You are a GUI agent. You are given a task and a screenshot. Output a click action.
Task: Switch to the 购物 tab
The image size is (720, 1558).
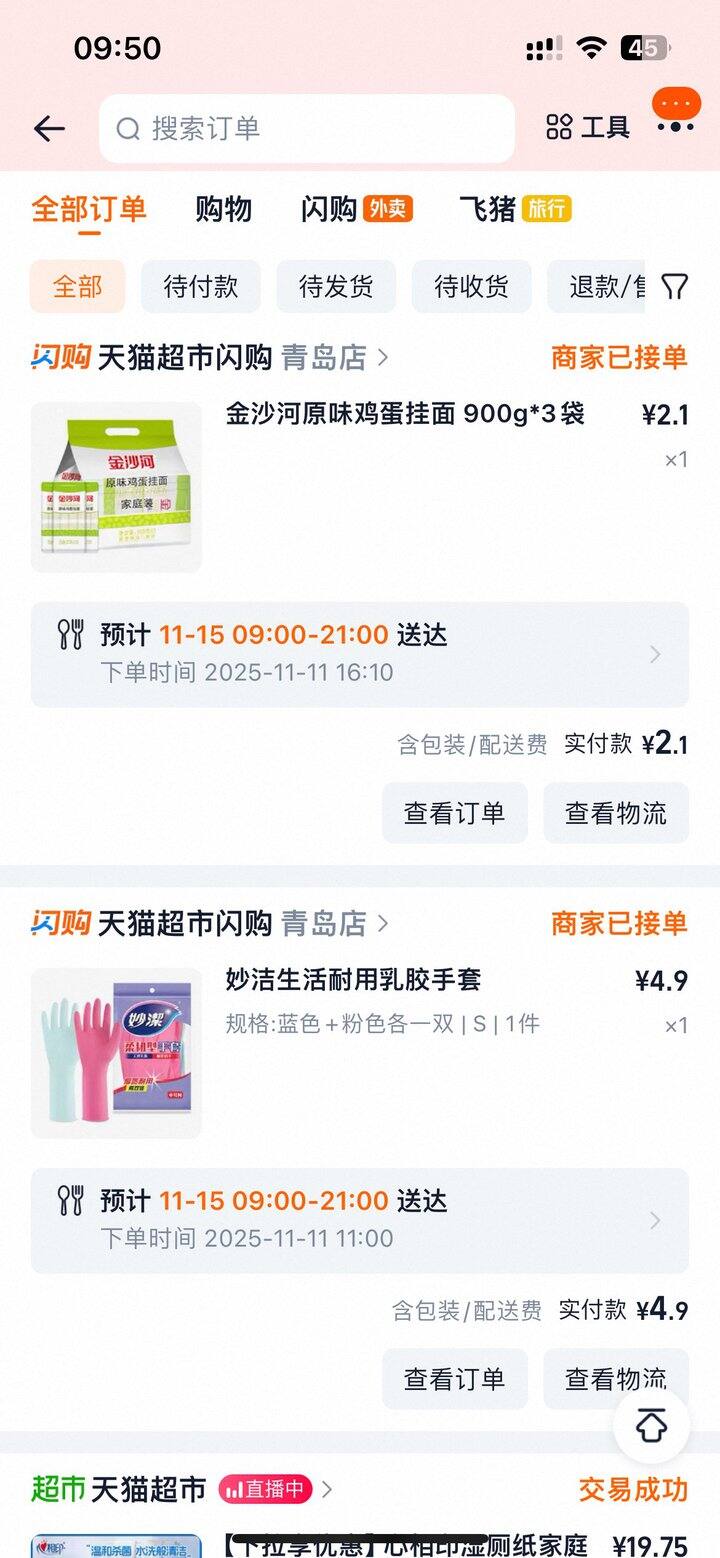pyautogui.click(x=223, y=209)
